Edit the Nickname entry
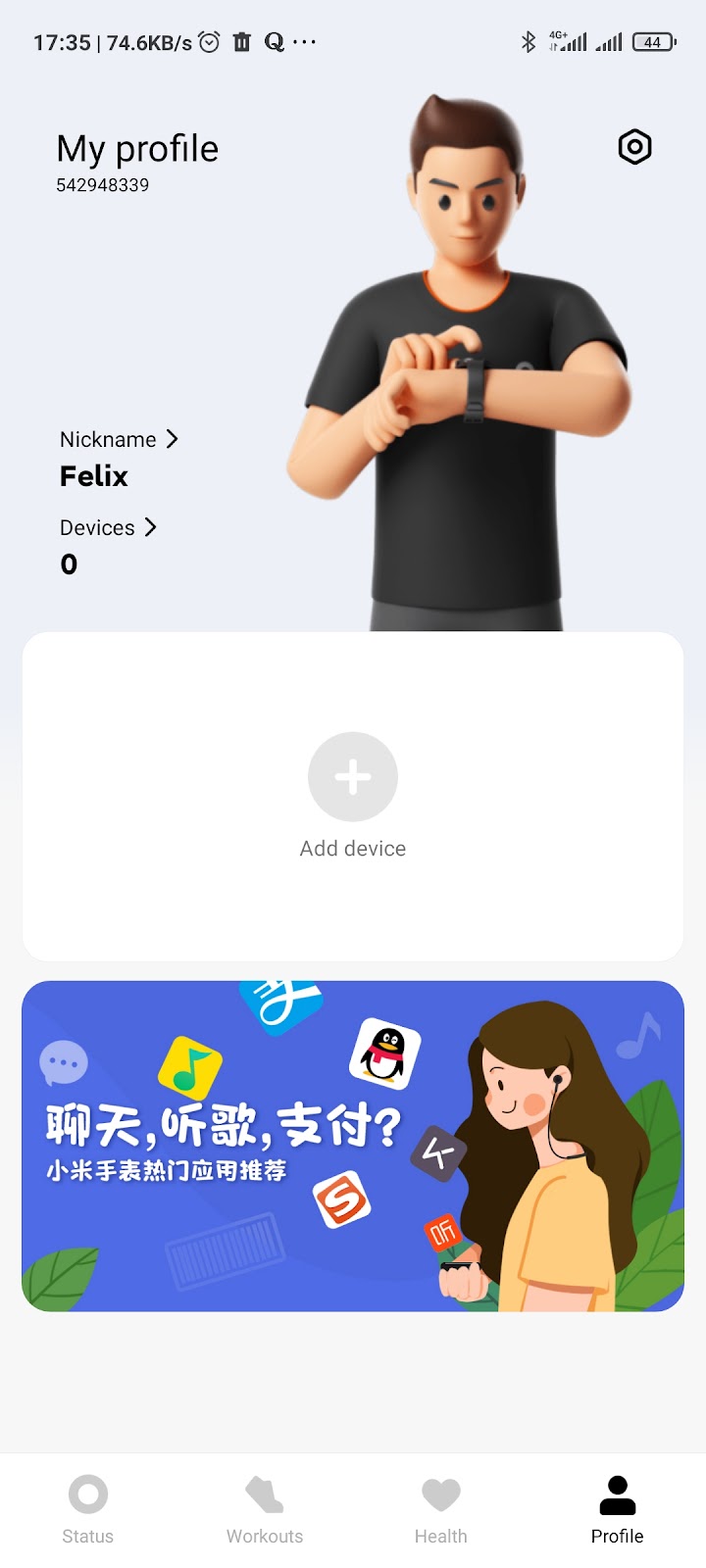 (x=119, y=440)
